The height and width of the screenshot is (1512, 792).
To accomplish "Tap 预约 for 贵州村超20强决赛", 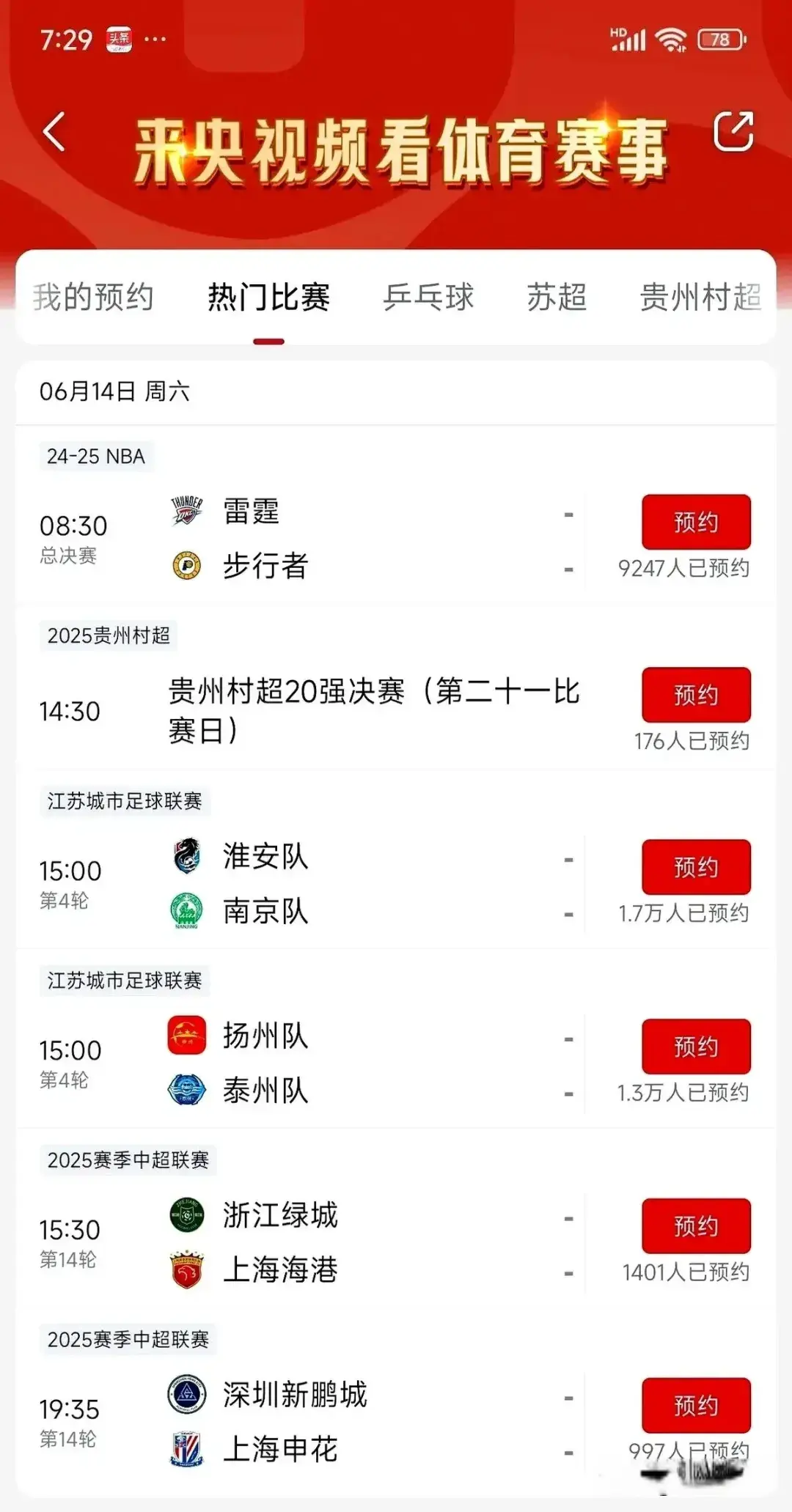I will coord(696,694).
